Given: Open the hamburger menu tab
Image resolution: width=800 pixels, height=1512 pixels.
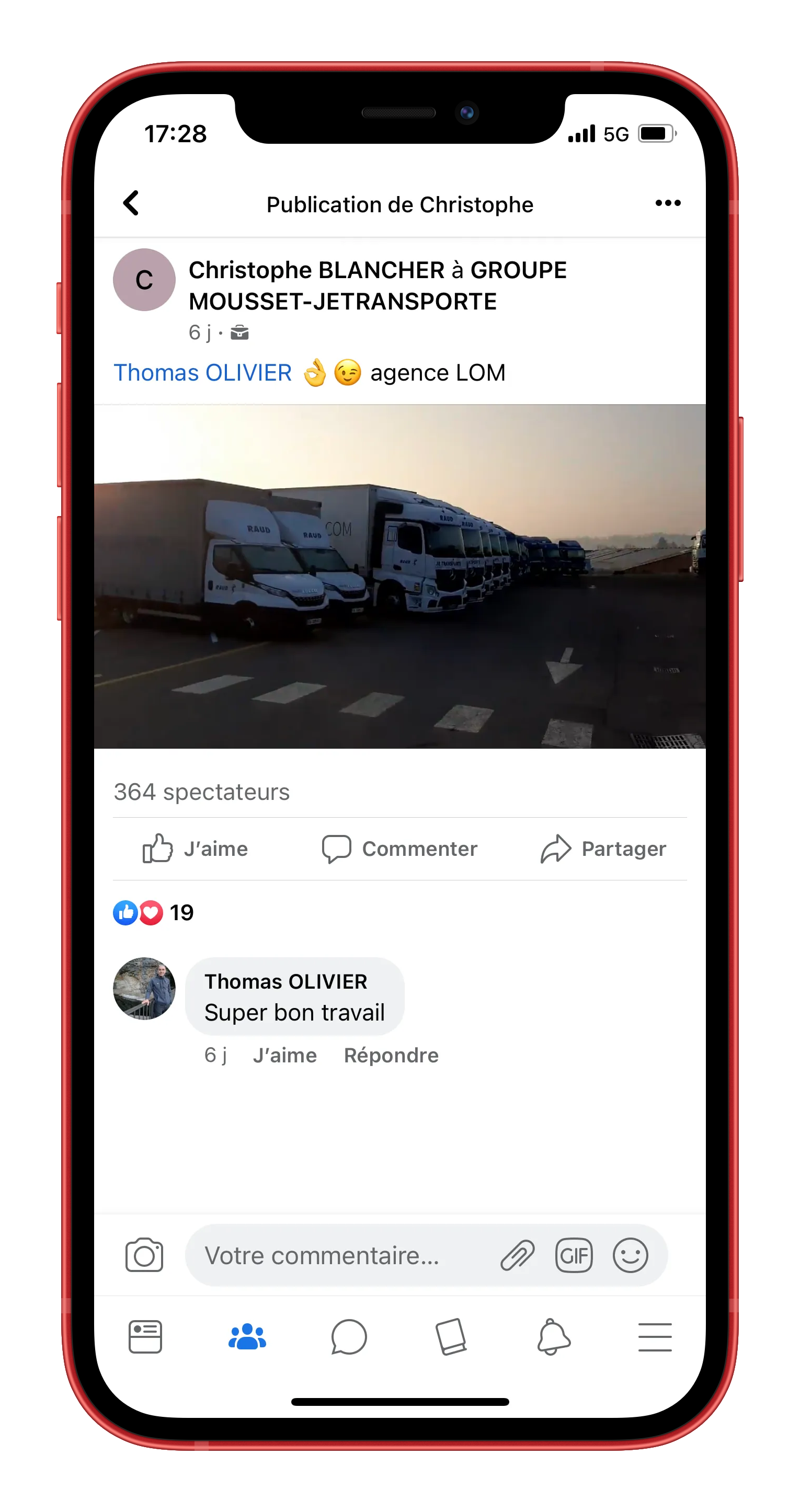Looking at the screenshot, I should tap(655, 1336).
